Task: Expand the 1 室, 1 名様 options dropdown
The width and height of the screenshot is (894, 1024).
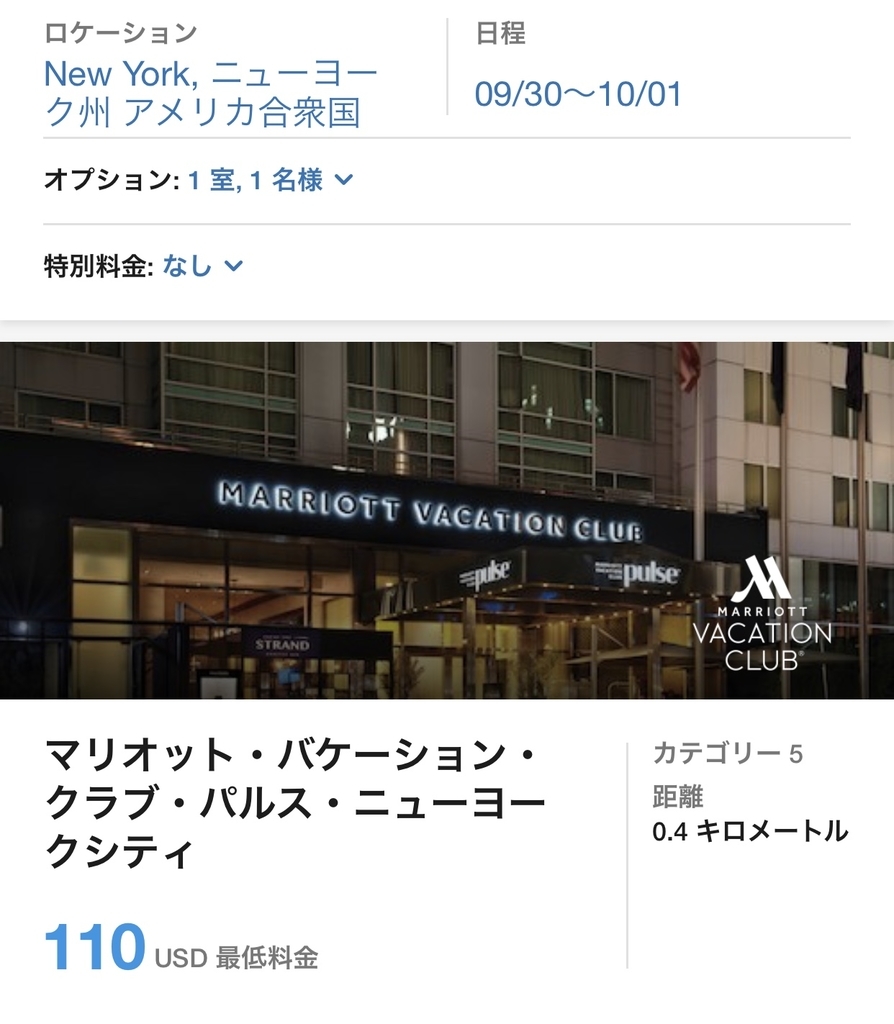Action: tap(270, 181)
